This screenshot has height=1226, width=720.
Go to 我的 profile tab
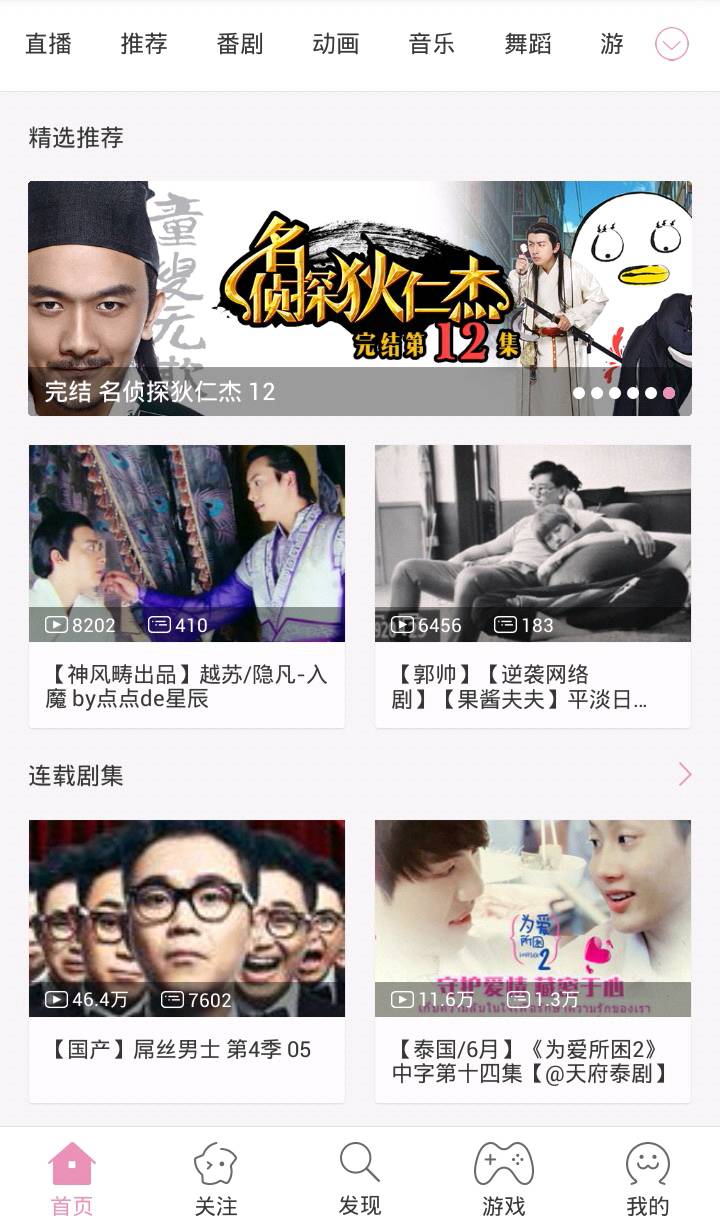[648, 1179]
